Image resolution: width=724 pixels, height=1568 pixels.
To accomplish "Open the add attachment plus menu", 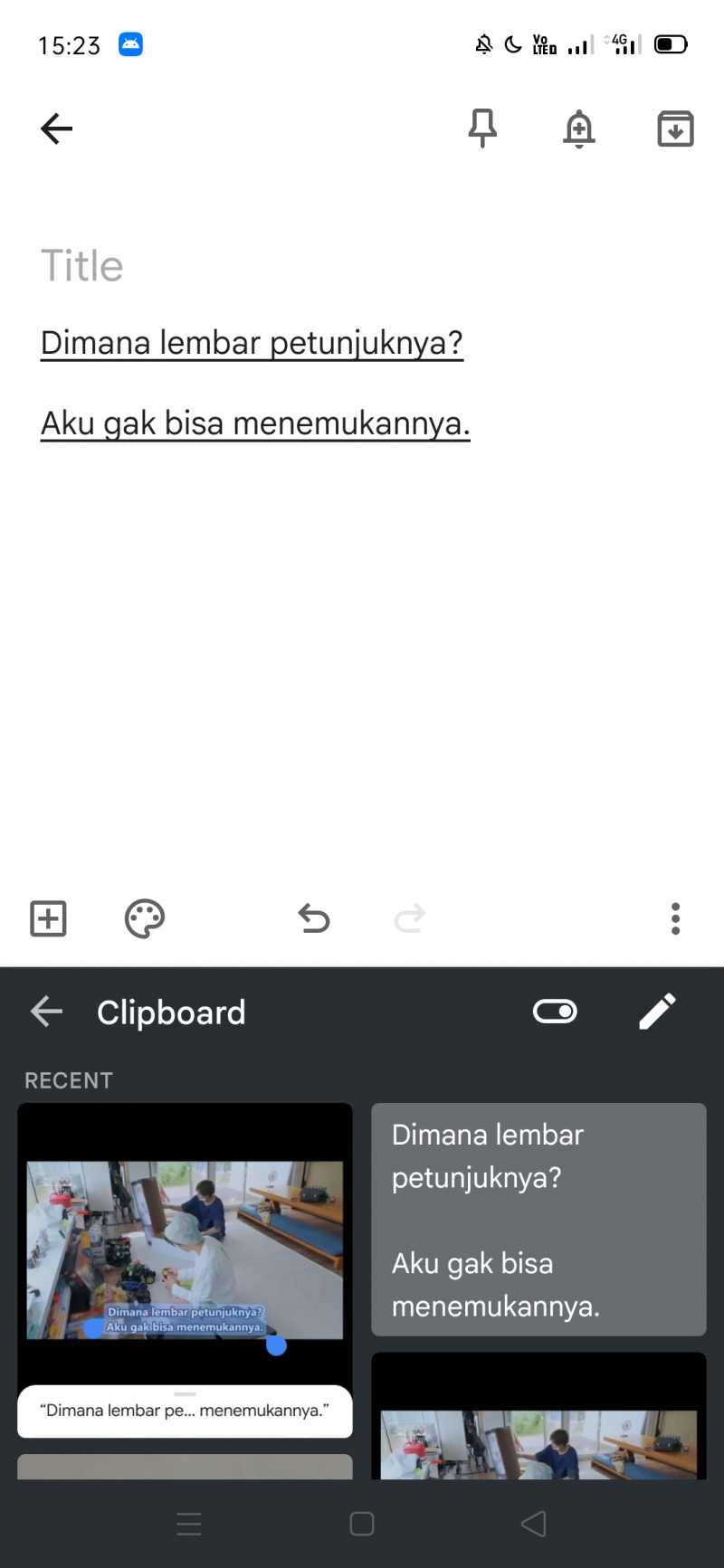I will [49, 918].
